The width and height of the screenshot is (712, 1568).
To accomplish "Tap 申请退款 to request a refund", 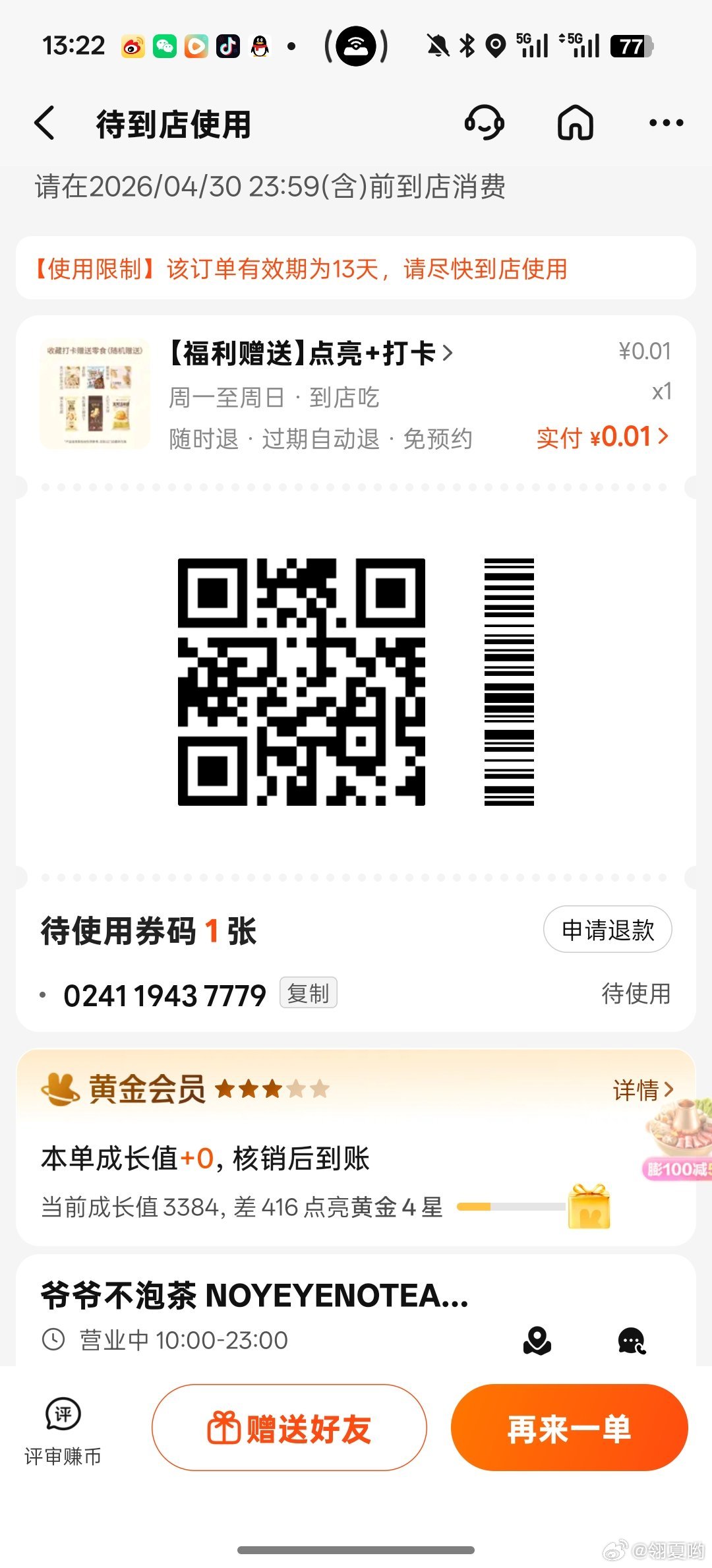I will click(607, 930).
